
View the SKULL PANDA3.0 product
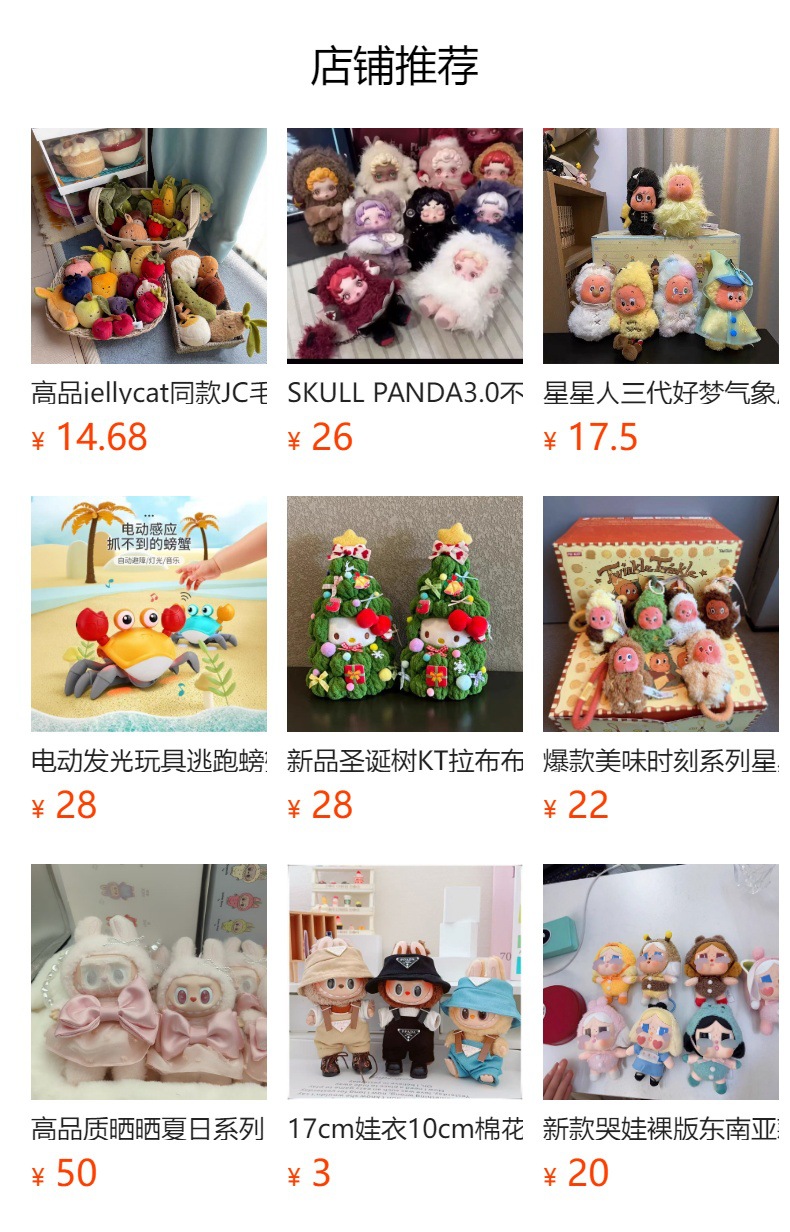[x=405, y=293]
